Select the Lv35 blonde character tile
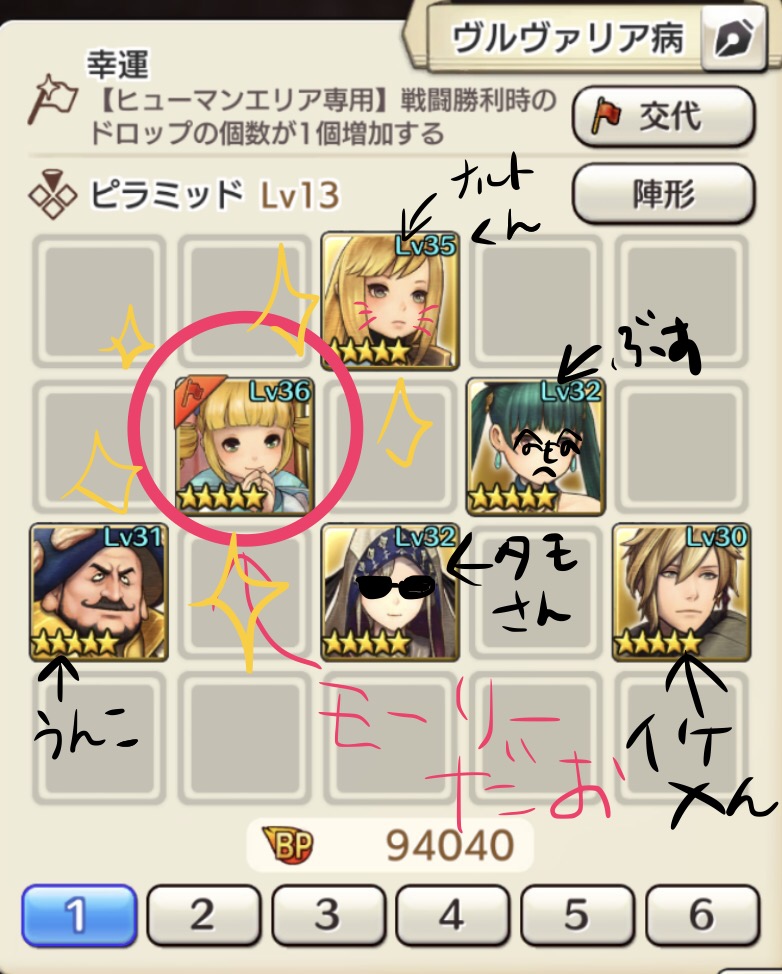This screenshot has width=782, height=974. [389, 299]
